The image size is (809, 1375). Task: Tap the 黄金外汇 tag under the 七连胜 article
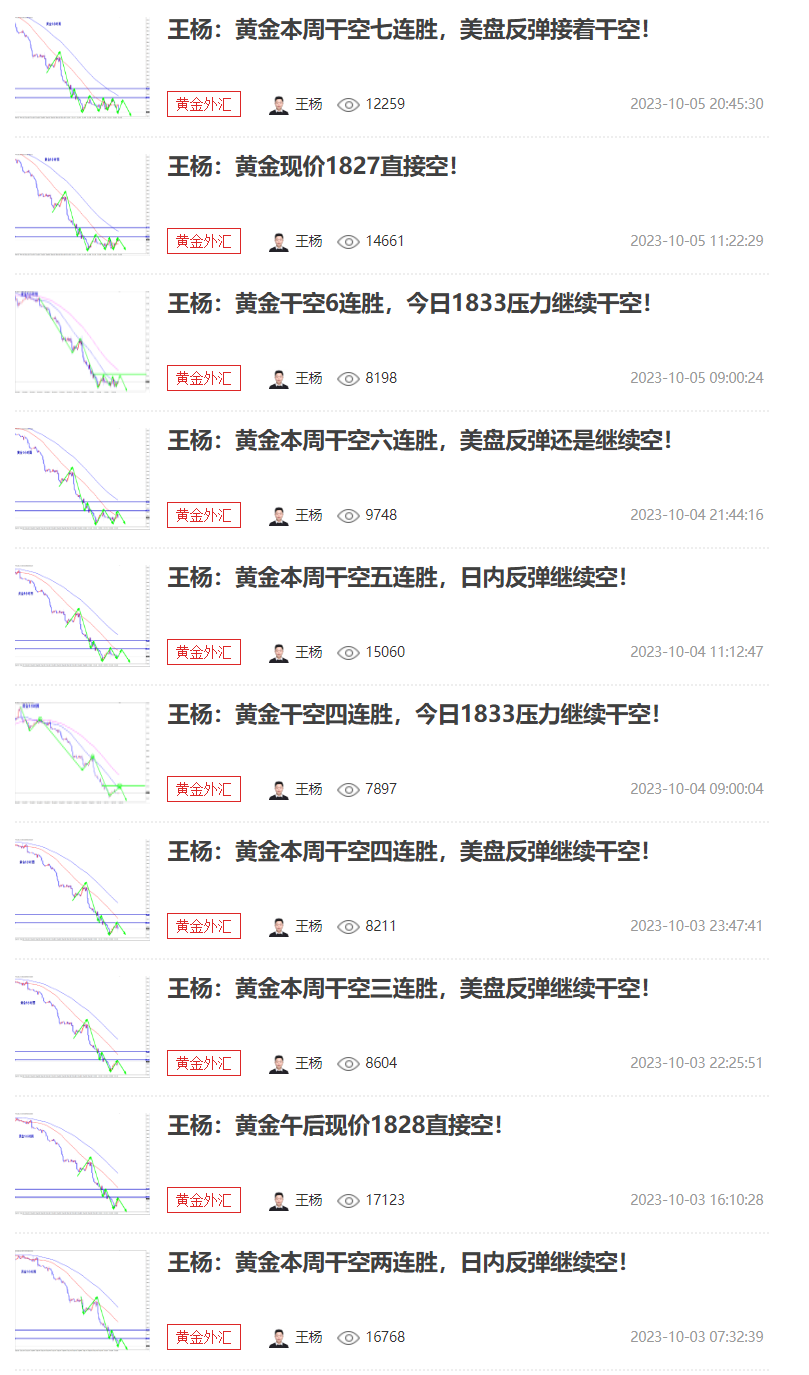[204, 104]
